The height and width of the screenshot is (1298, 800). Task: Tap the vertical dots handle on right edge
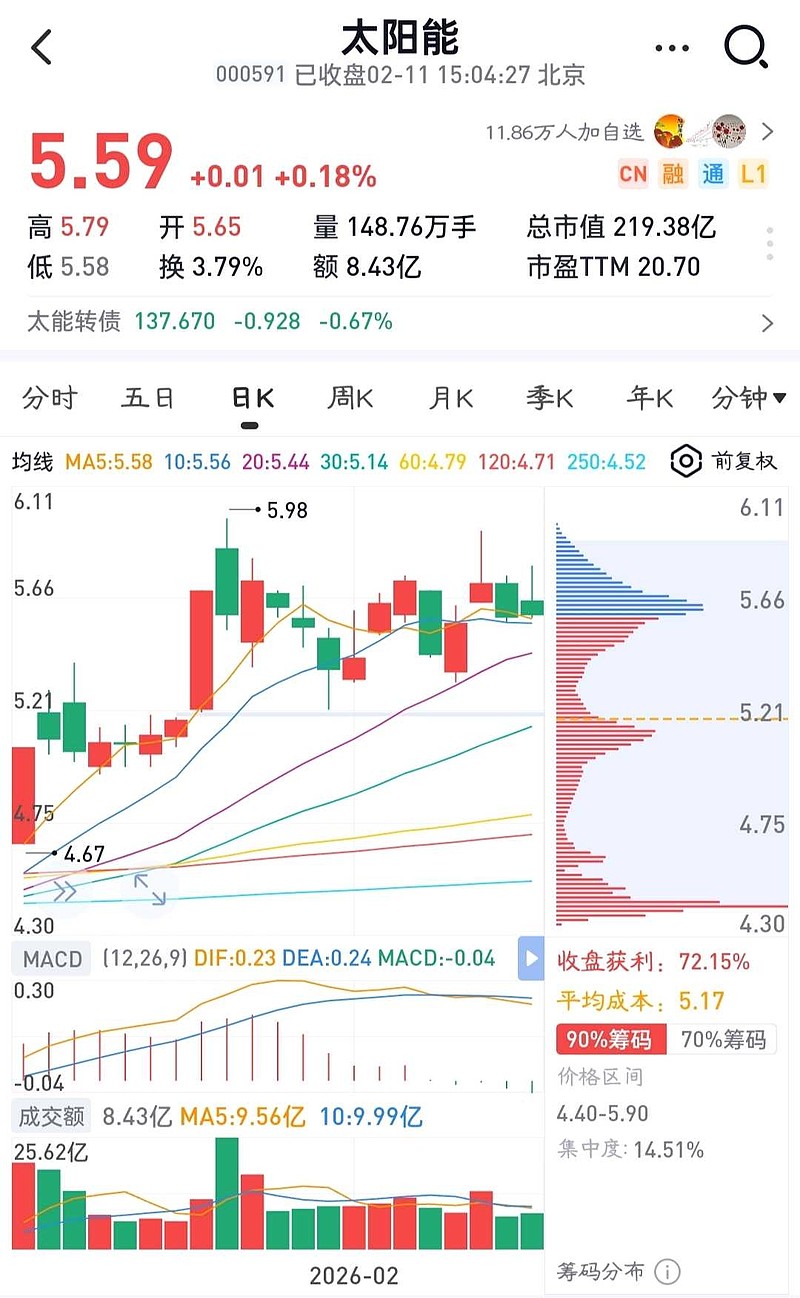[770, 241]
